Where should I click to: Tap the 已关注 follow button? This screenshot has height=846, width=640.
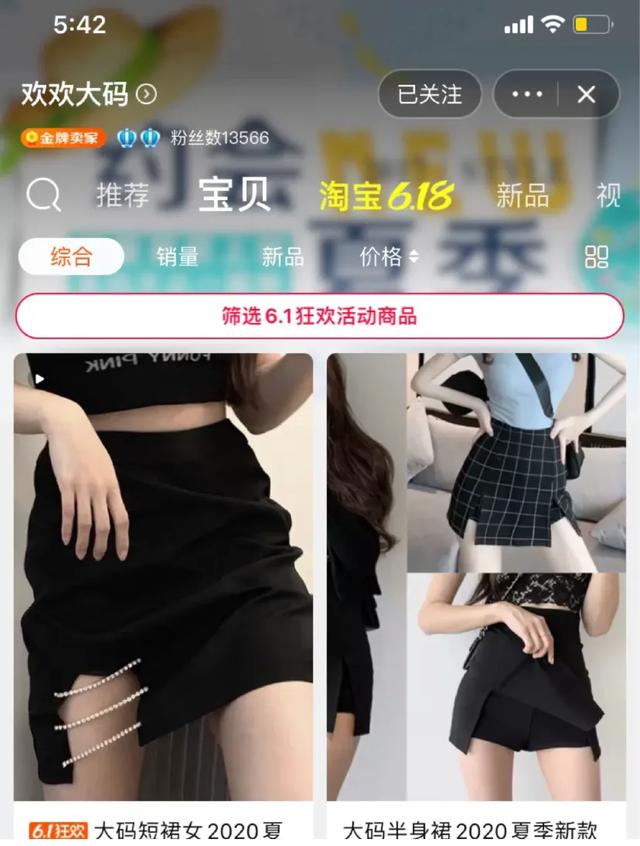[429, 94]
